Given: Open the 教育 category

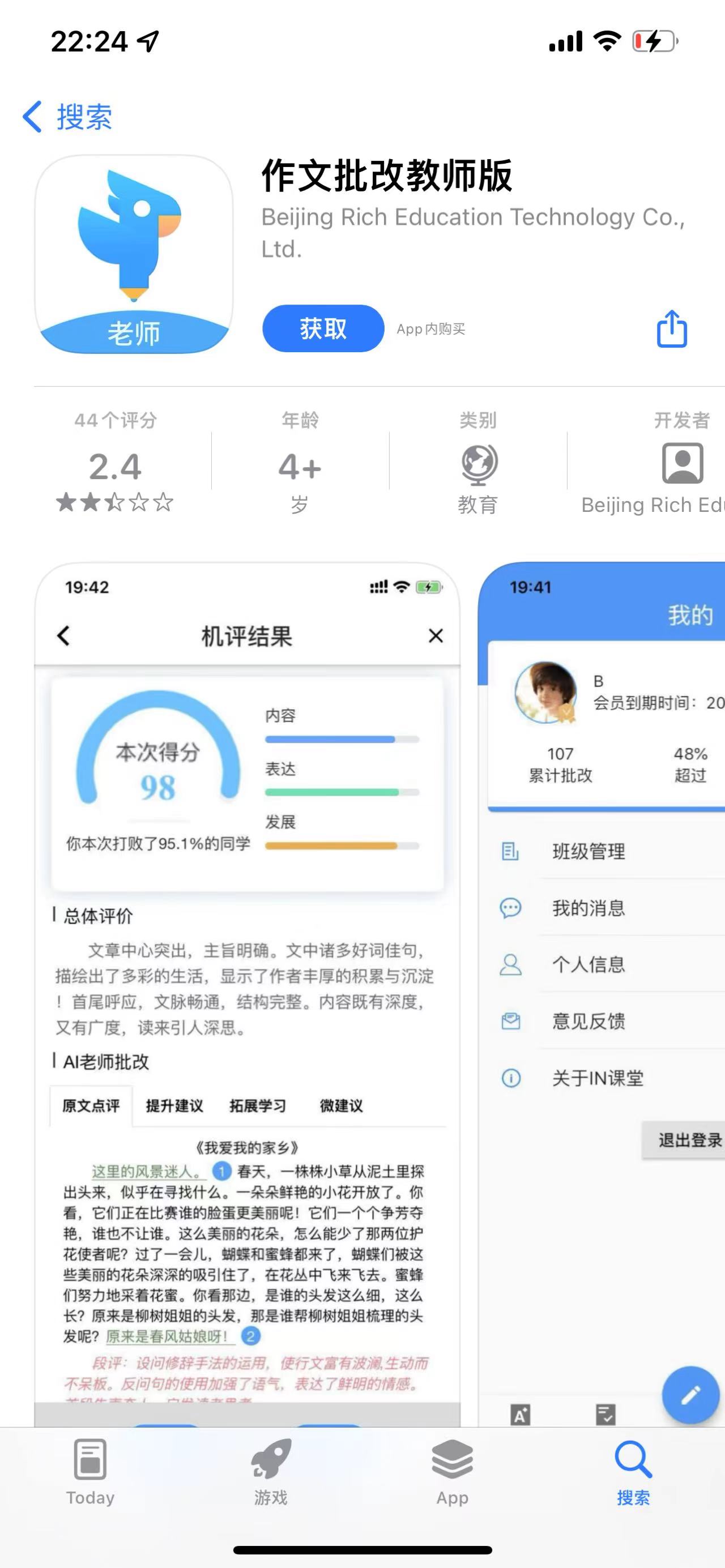Looking at the screenshot, I should [x=478, y=463].
